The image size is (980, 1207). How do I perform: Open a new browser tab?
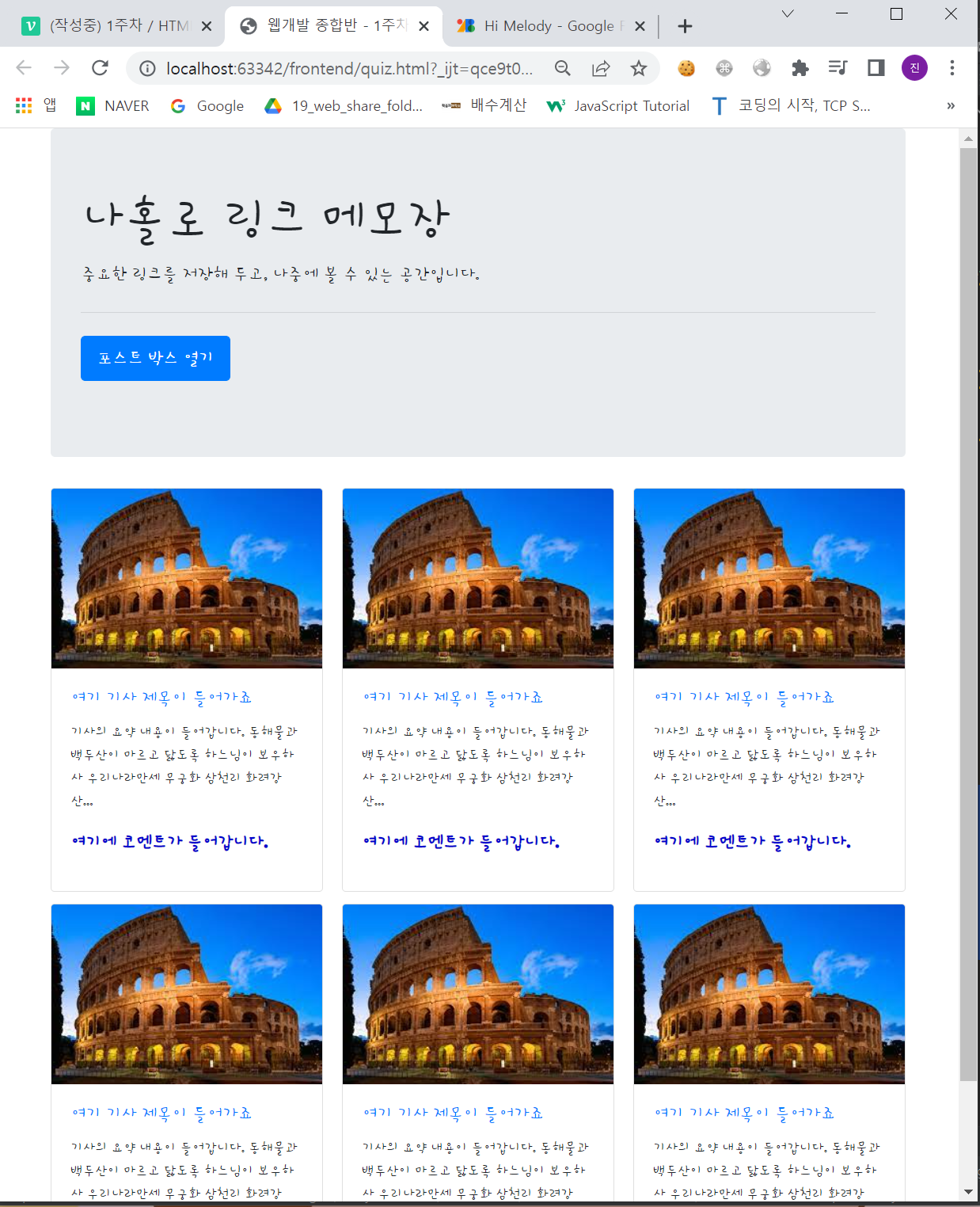click(x=685, y=26)
